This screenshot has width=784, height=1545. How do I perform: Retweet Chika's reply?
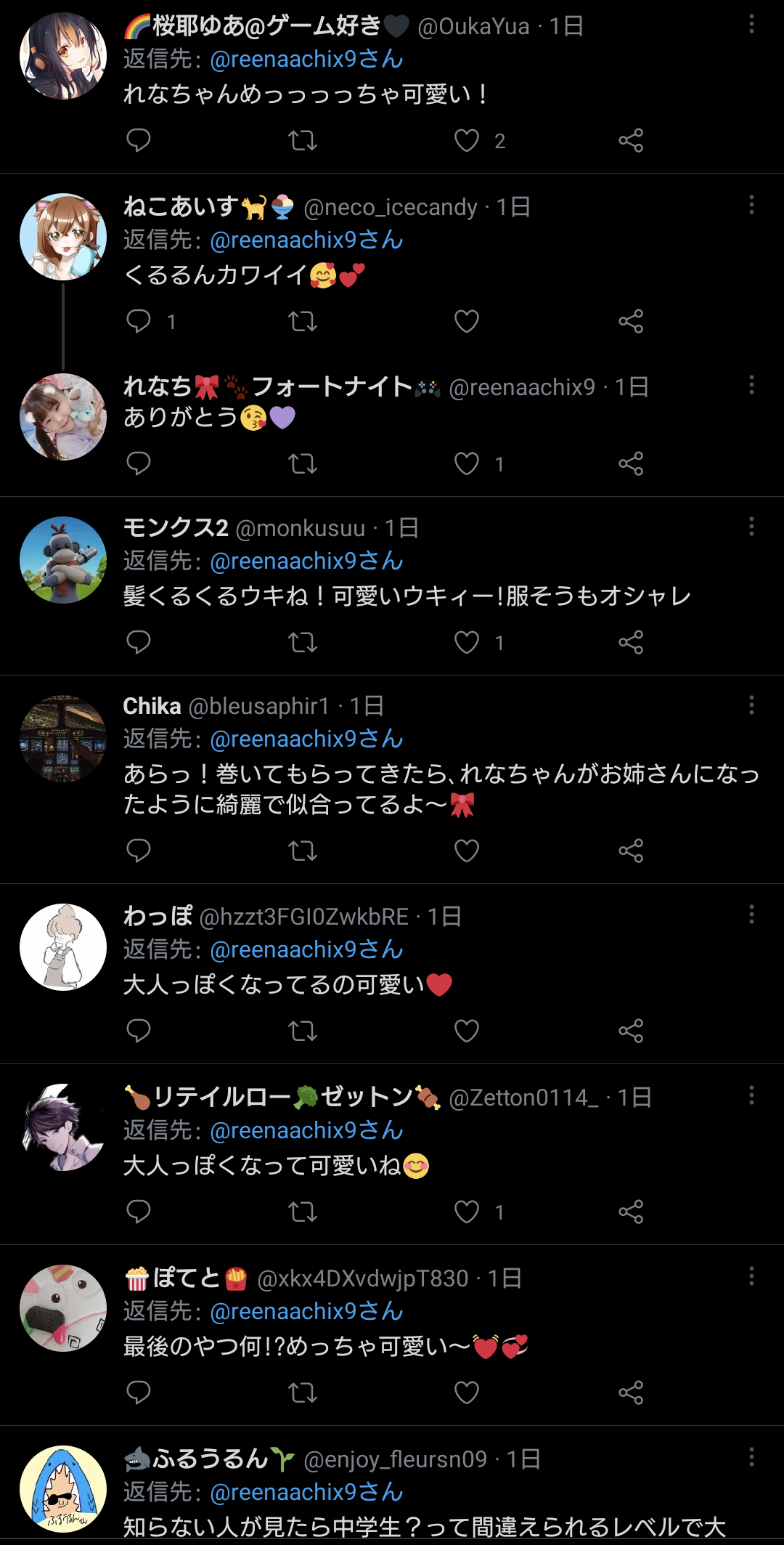[303, 850]
